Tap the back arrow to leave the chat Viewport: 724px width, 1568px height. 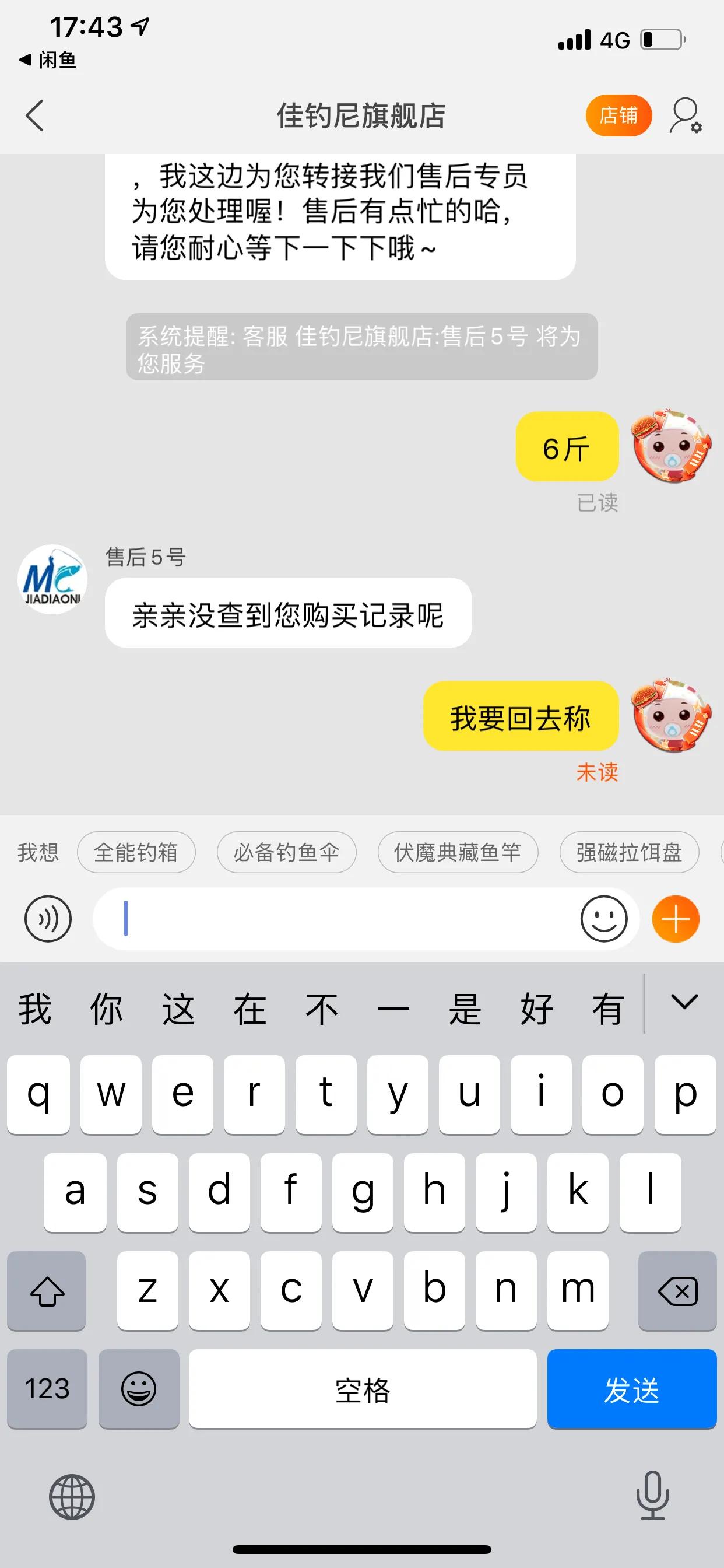[x=34, y=115]
